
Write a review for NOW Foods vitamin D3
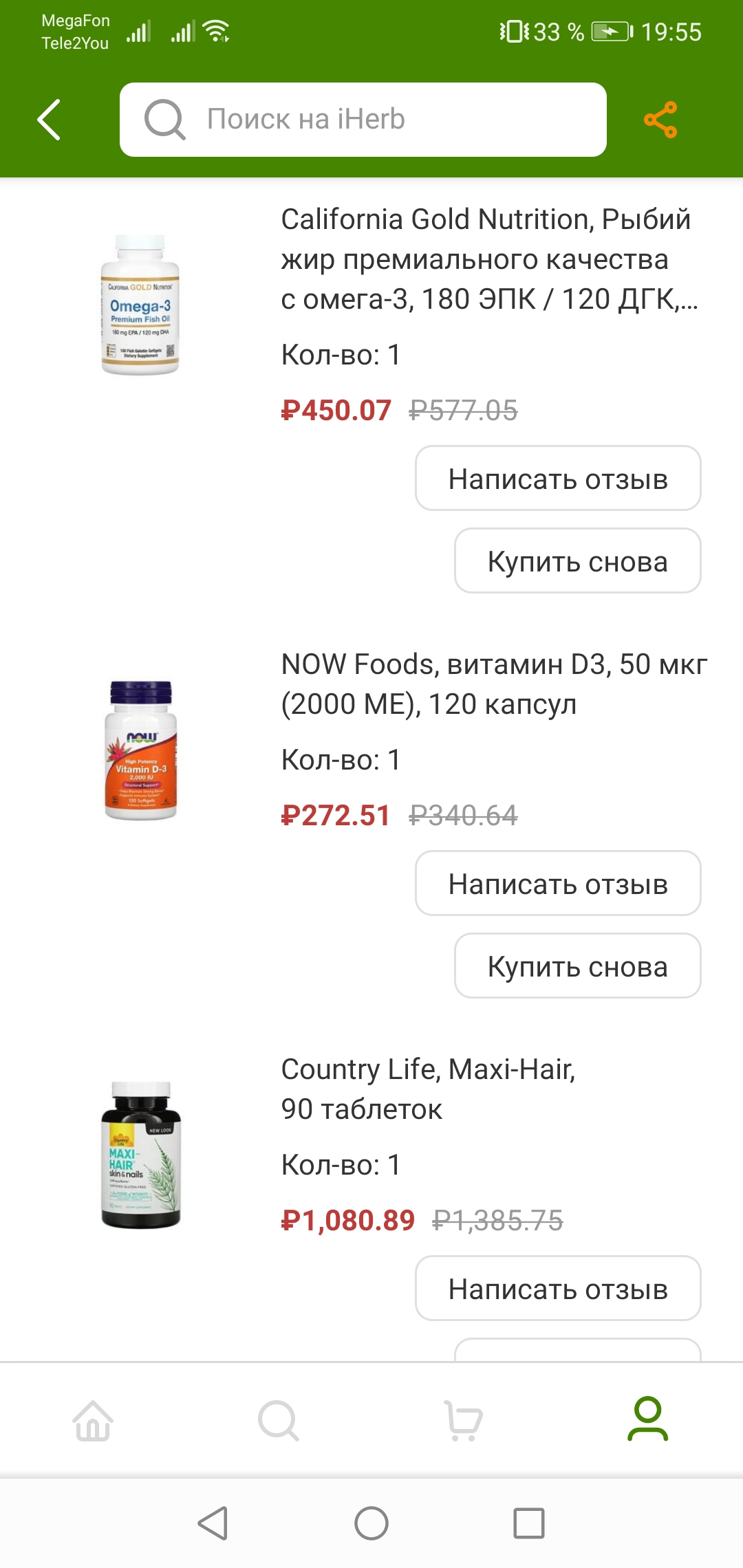558,884
